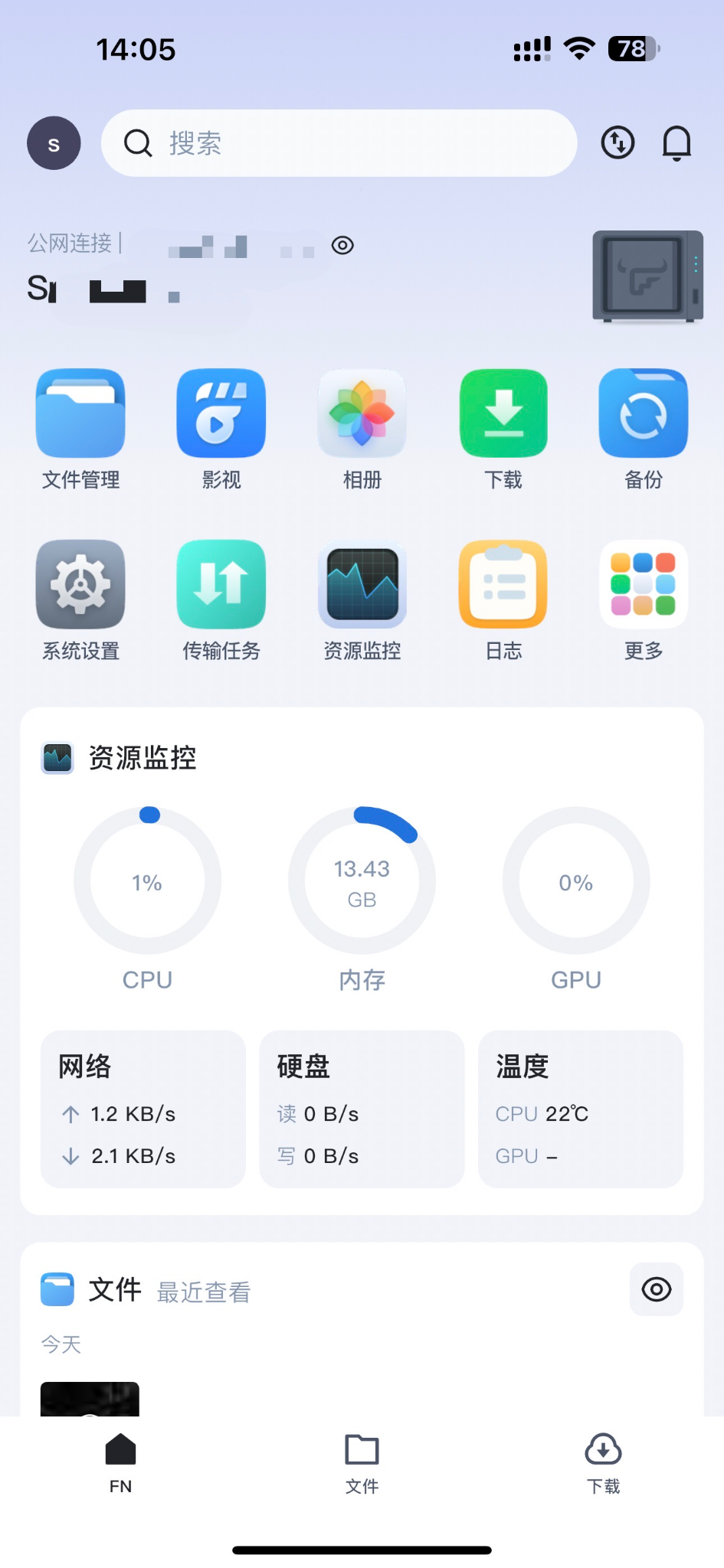Open the 资源监控 resource monitor app
The width and height of the screenshot is (724, 1568).
click(x=362, y=585)
